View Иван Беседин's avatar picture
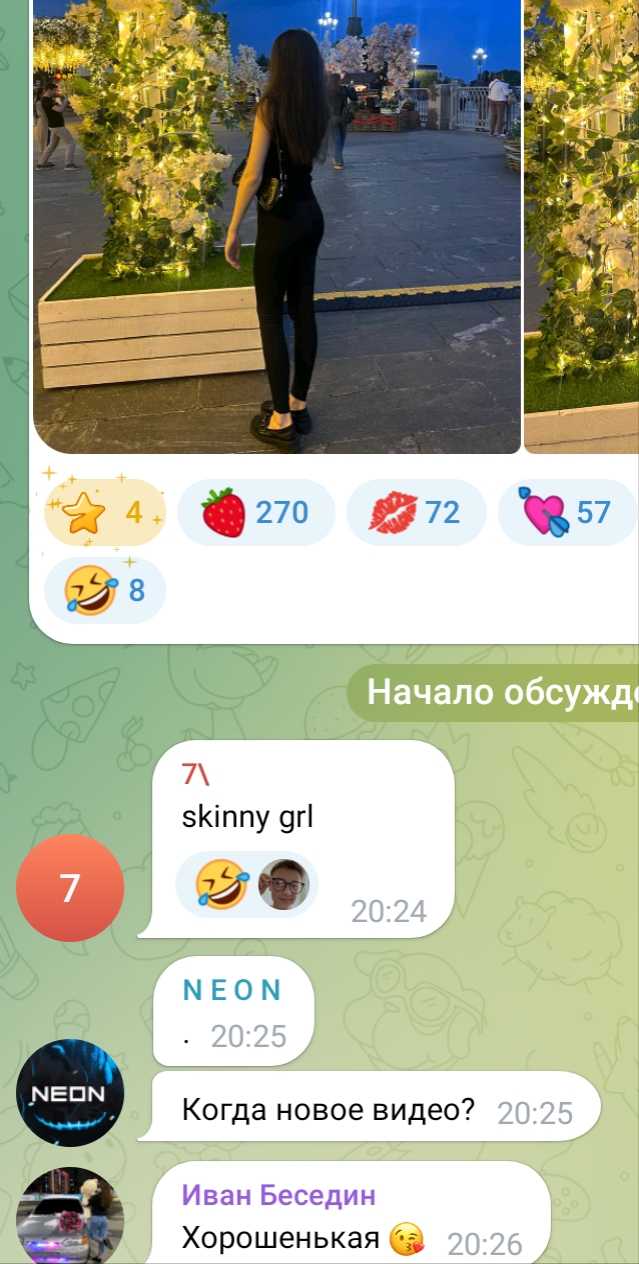This screenshot has width=639, height=1264. (70, 1216)
